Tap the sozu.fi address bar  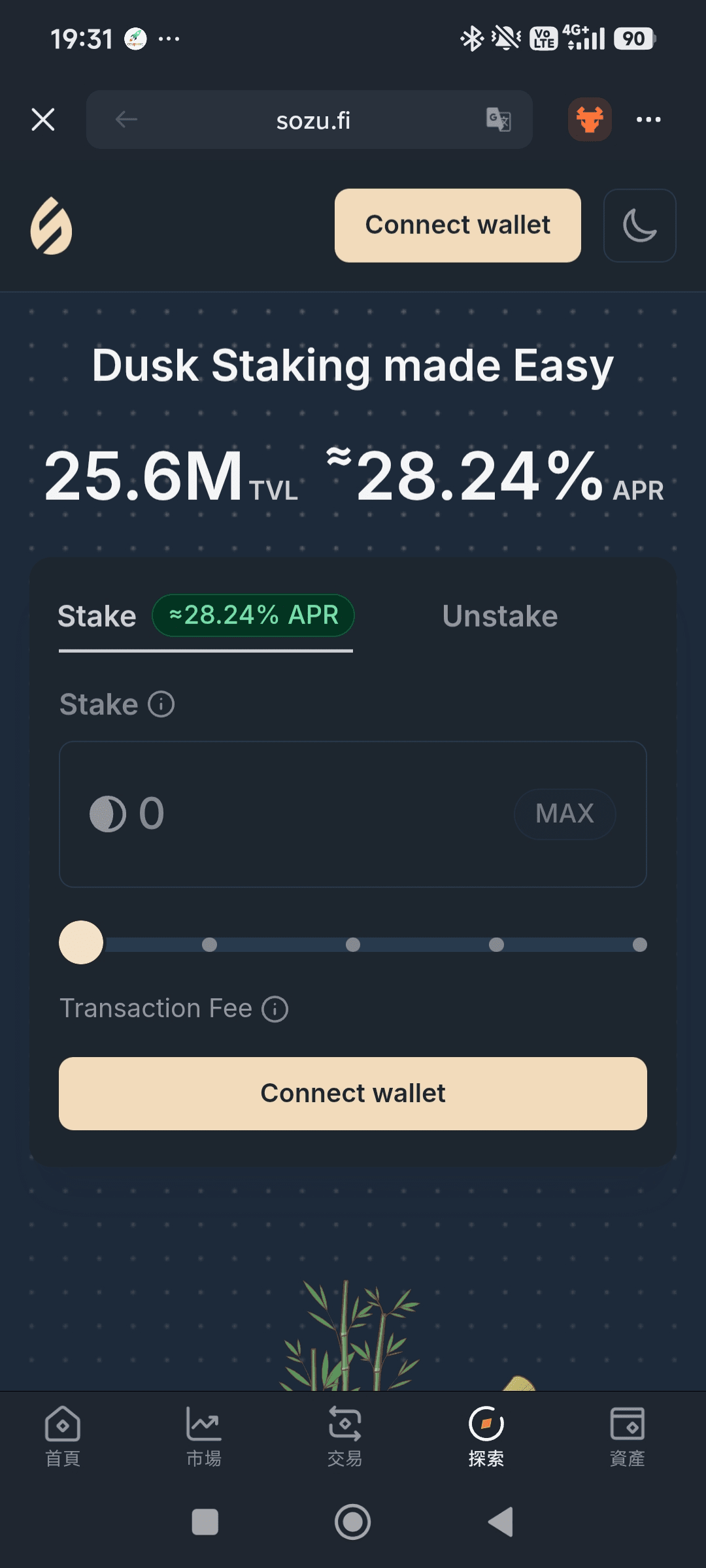pos(312,120)
